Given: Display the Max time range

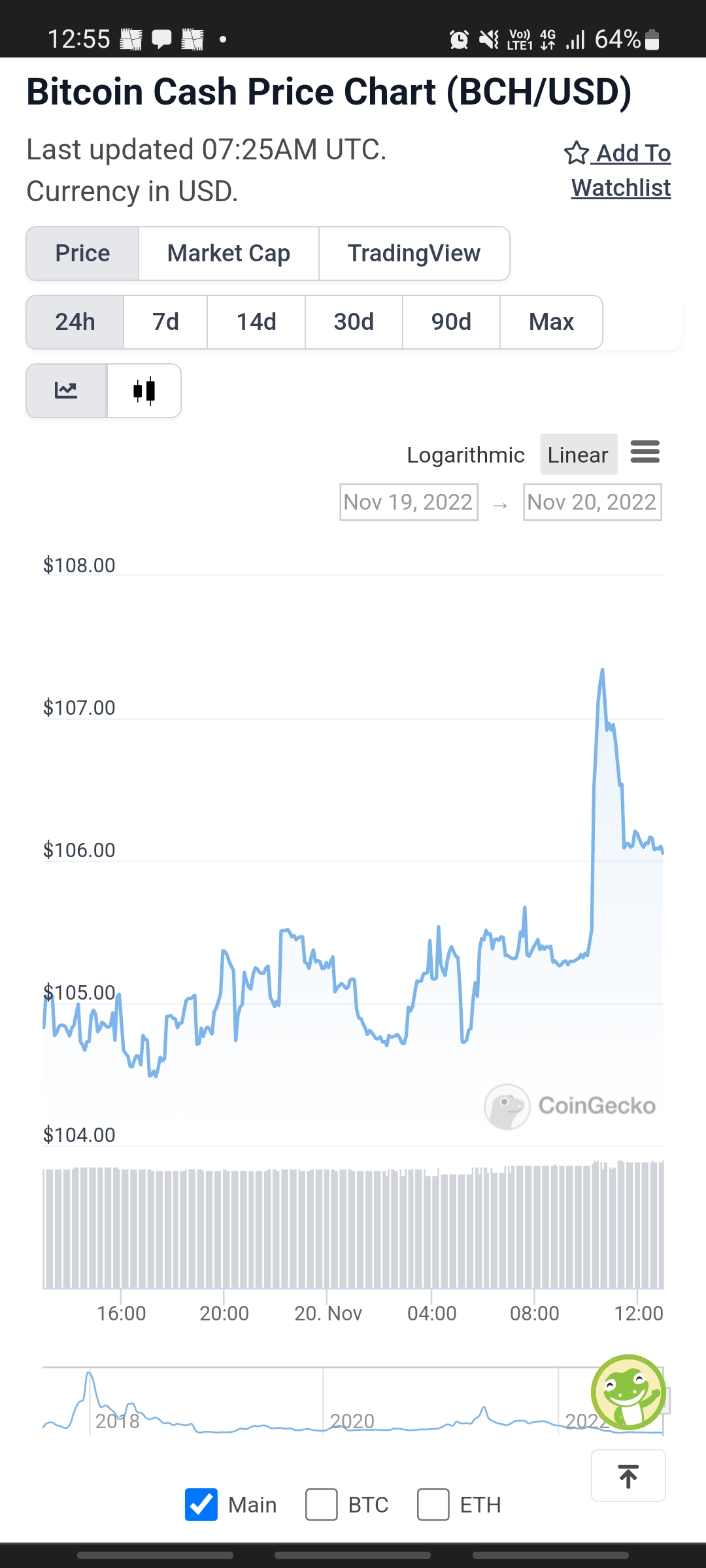Looking at the screenshot, I should 551,322.
